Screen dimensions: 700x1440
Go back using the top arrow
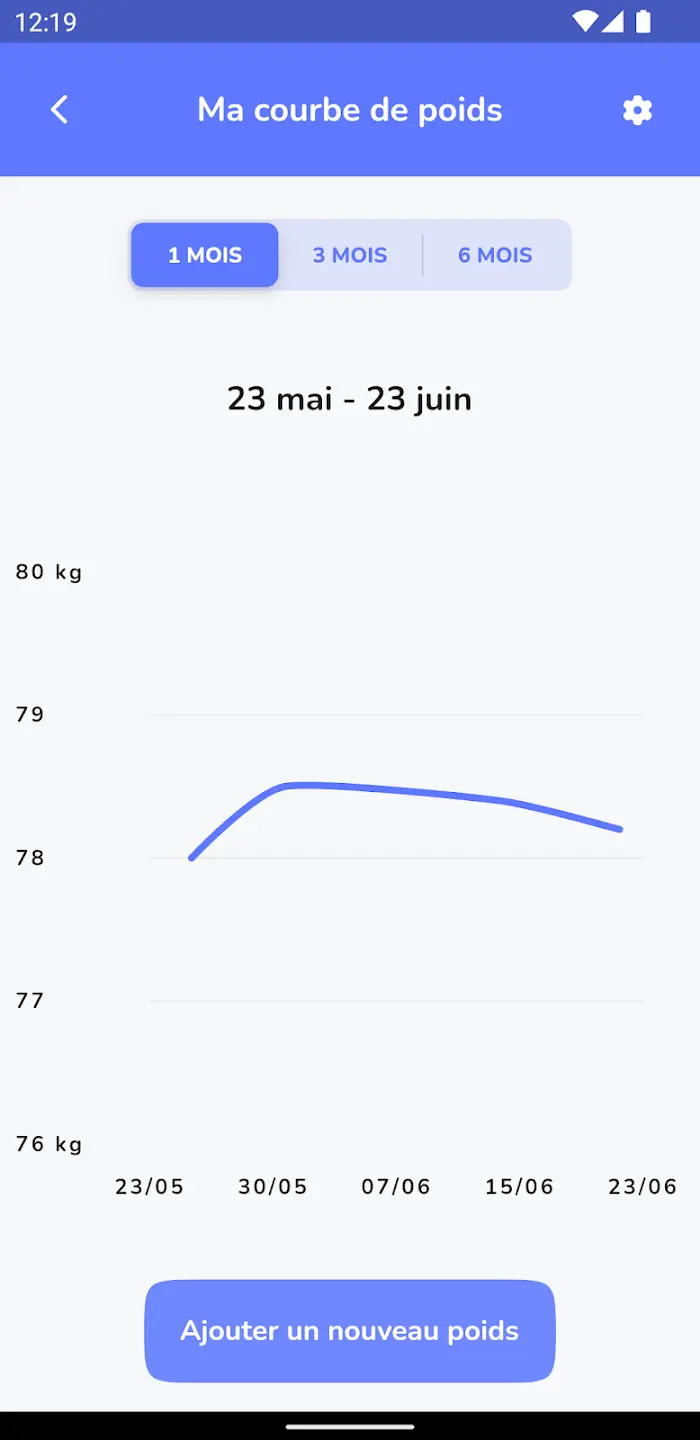(x=60, y=110)
